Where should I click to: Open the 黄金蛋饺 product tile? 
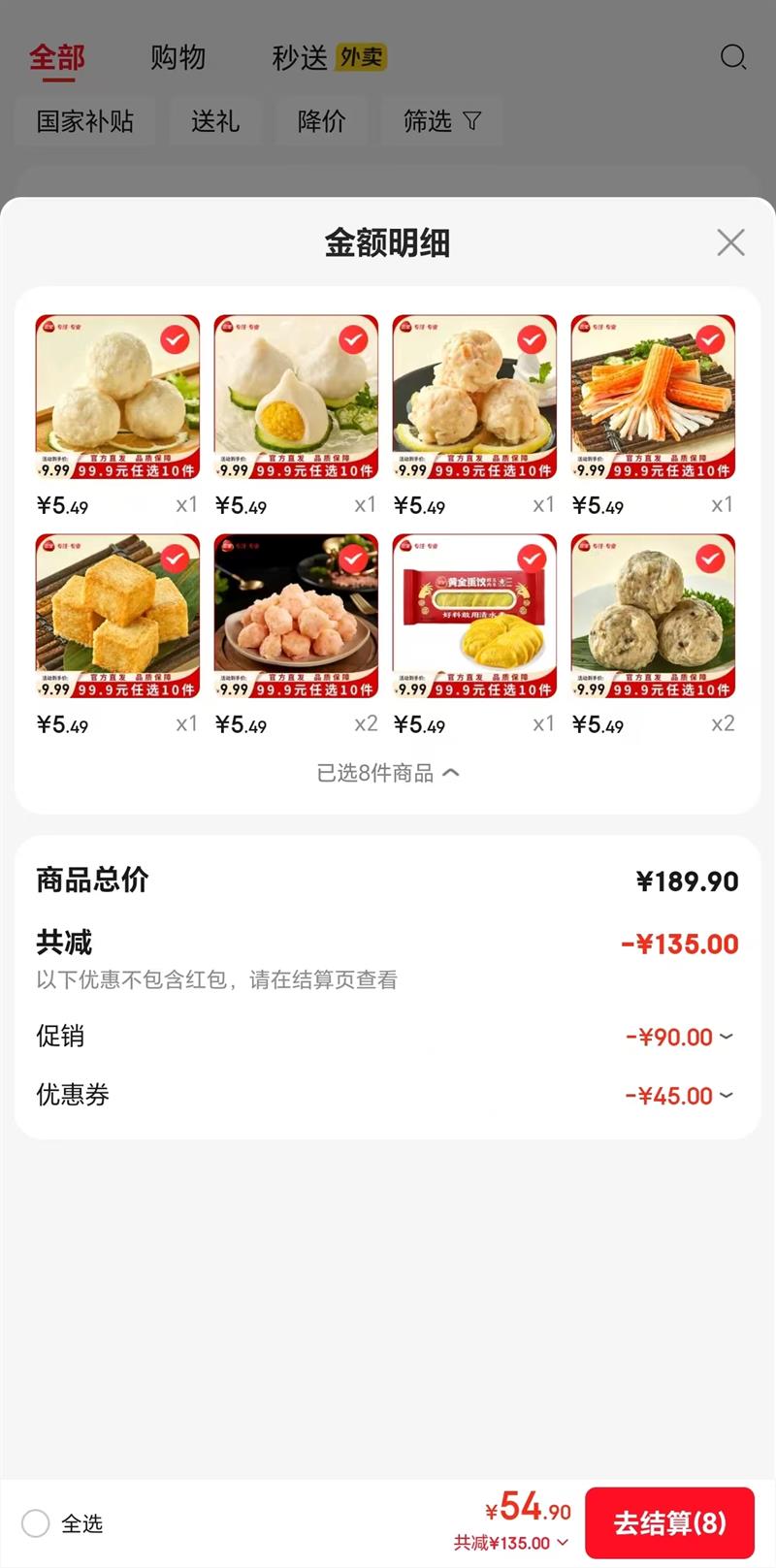click(x=474, y=616)
